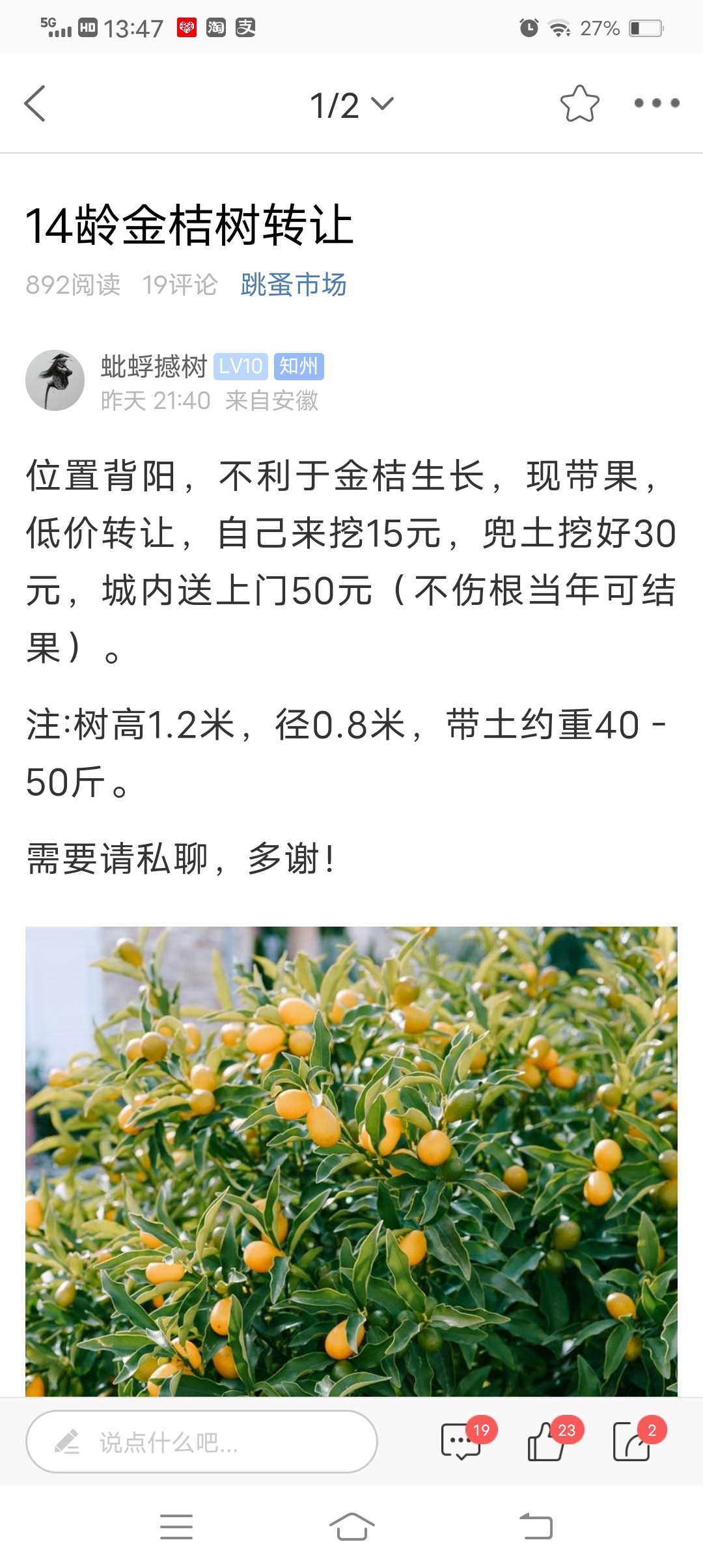View profile via the poster's avatar

click(55, 381)
